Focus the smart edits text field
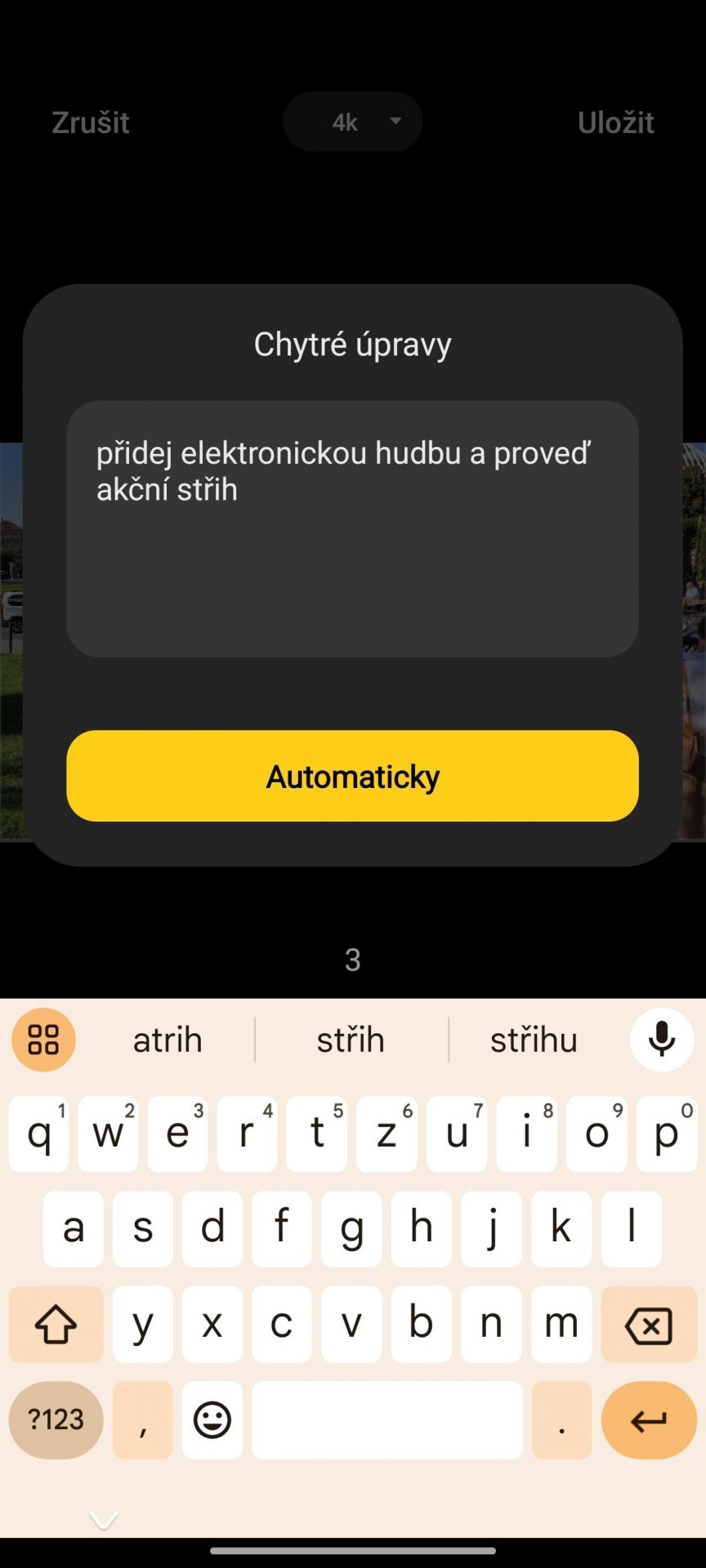706x1568 pixels. pos(352,528)
